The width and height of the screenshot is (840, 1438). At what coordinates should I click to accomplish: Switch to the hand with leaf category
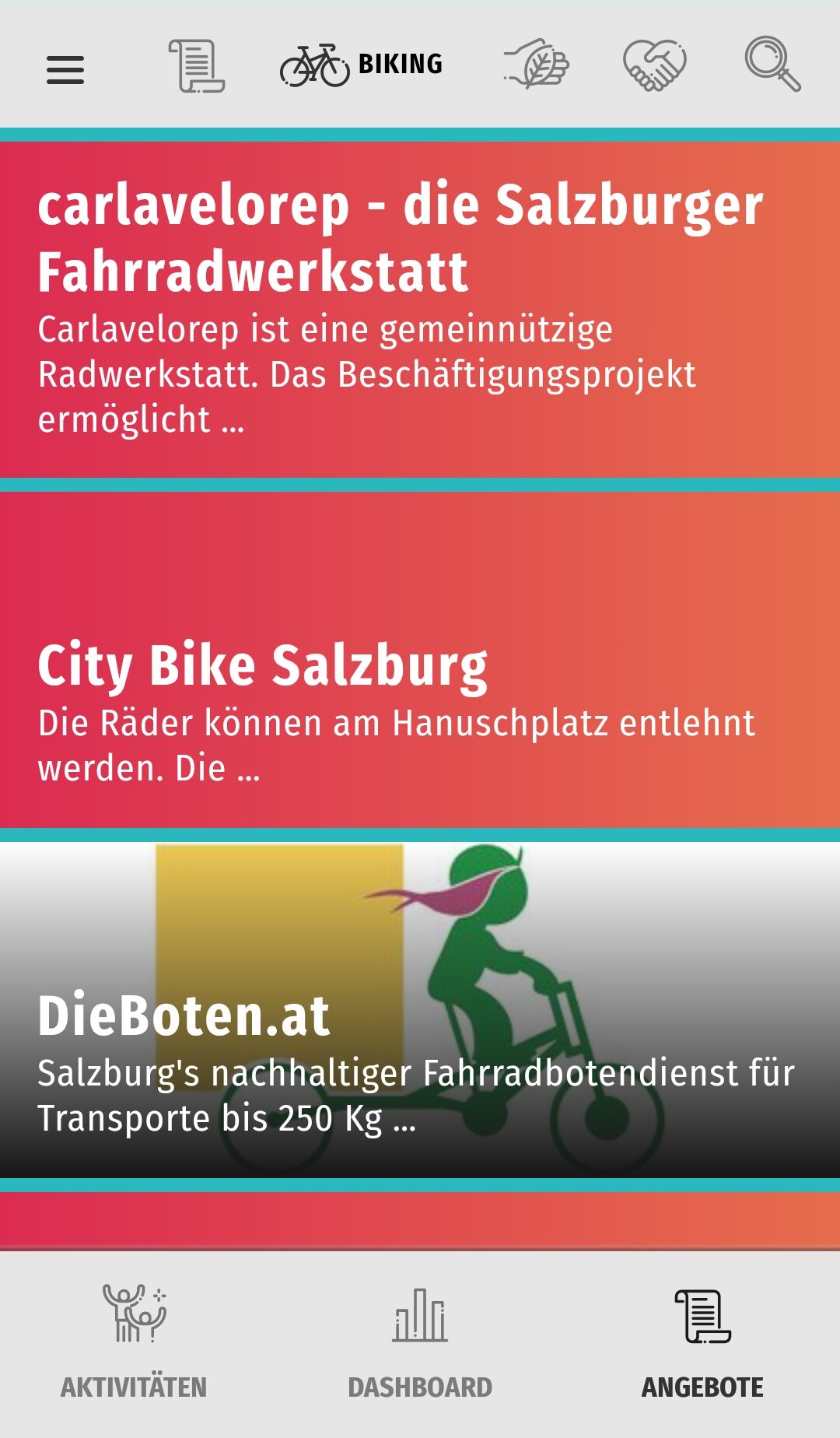537,64
